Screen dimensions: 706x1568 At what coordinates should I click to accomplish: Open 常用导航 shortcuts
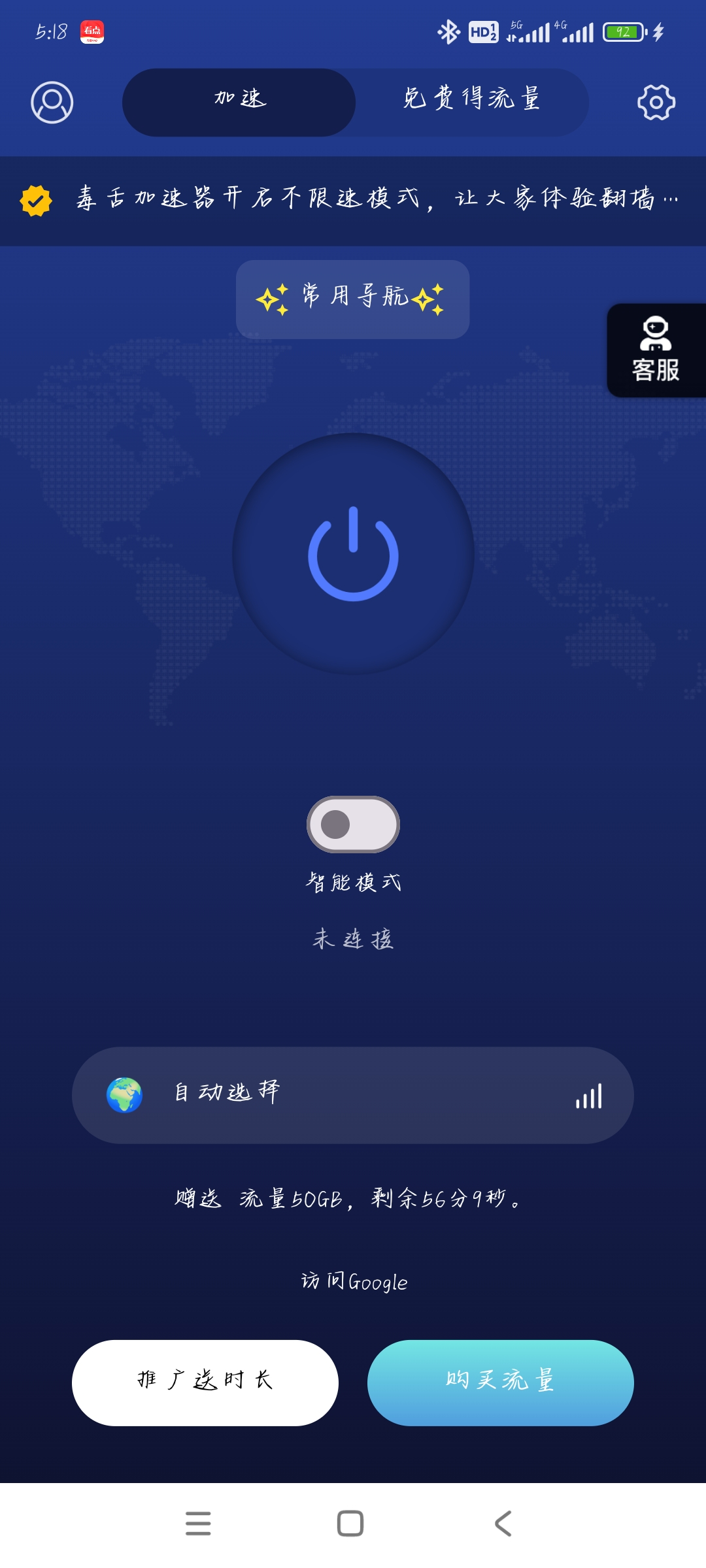[352, 299]
